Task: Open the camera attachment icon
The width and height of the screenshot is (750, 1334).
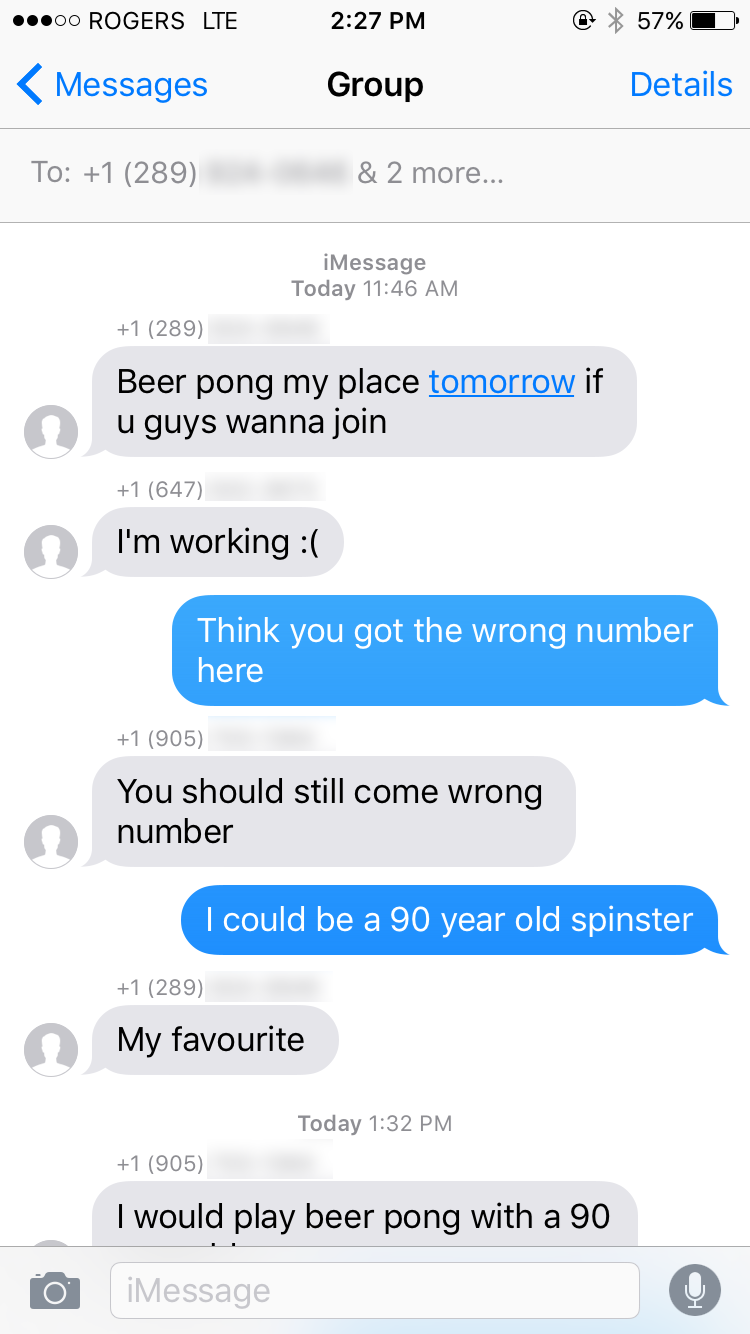Action: [x=54, y=1290]
